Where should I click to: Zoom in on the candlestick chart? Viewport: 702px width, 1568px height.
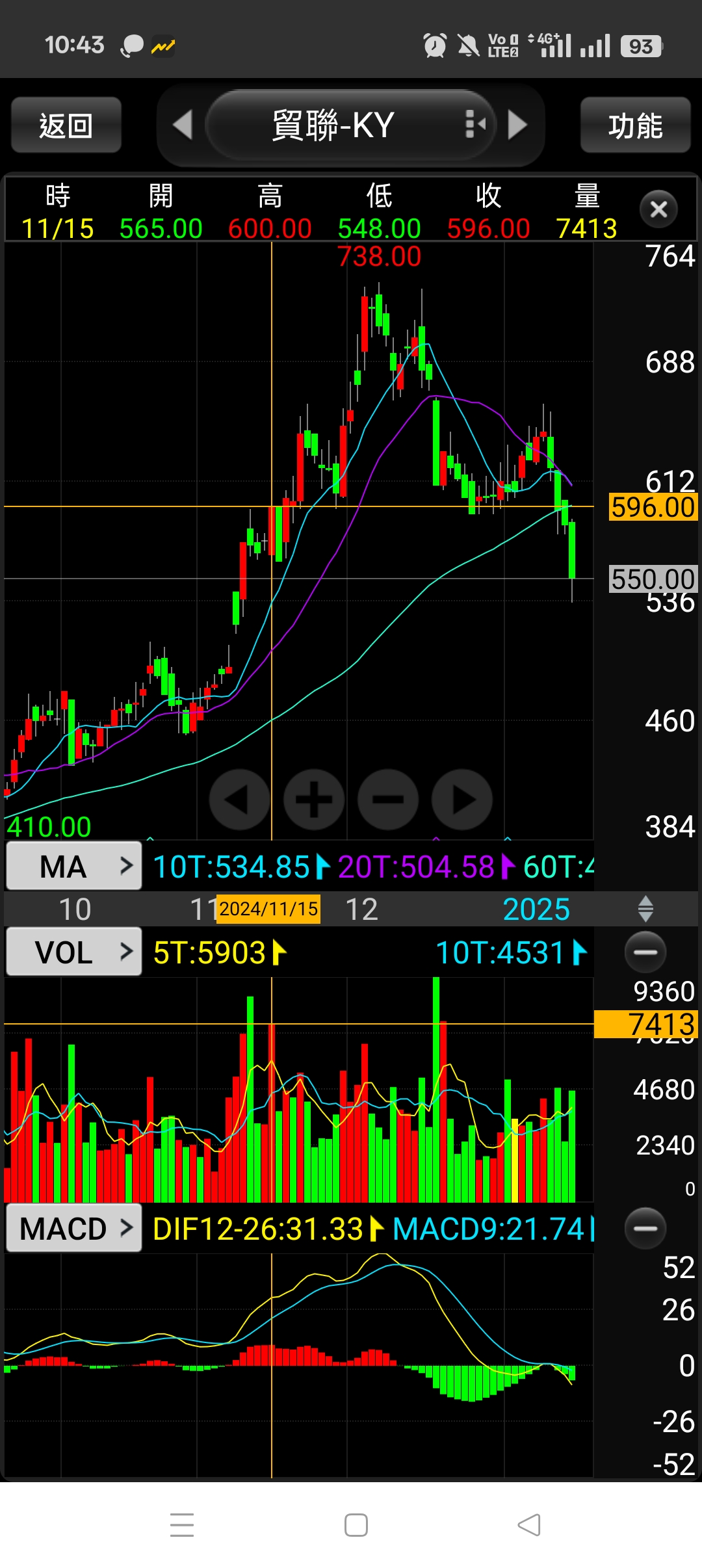coord(314,799)
